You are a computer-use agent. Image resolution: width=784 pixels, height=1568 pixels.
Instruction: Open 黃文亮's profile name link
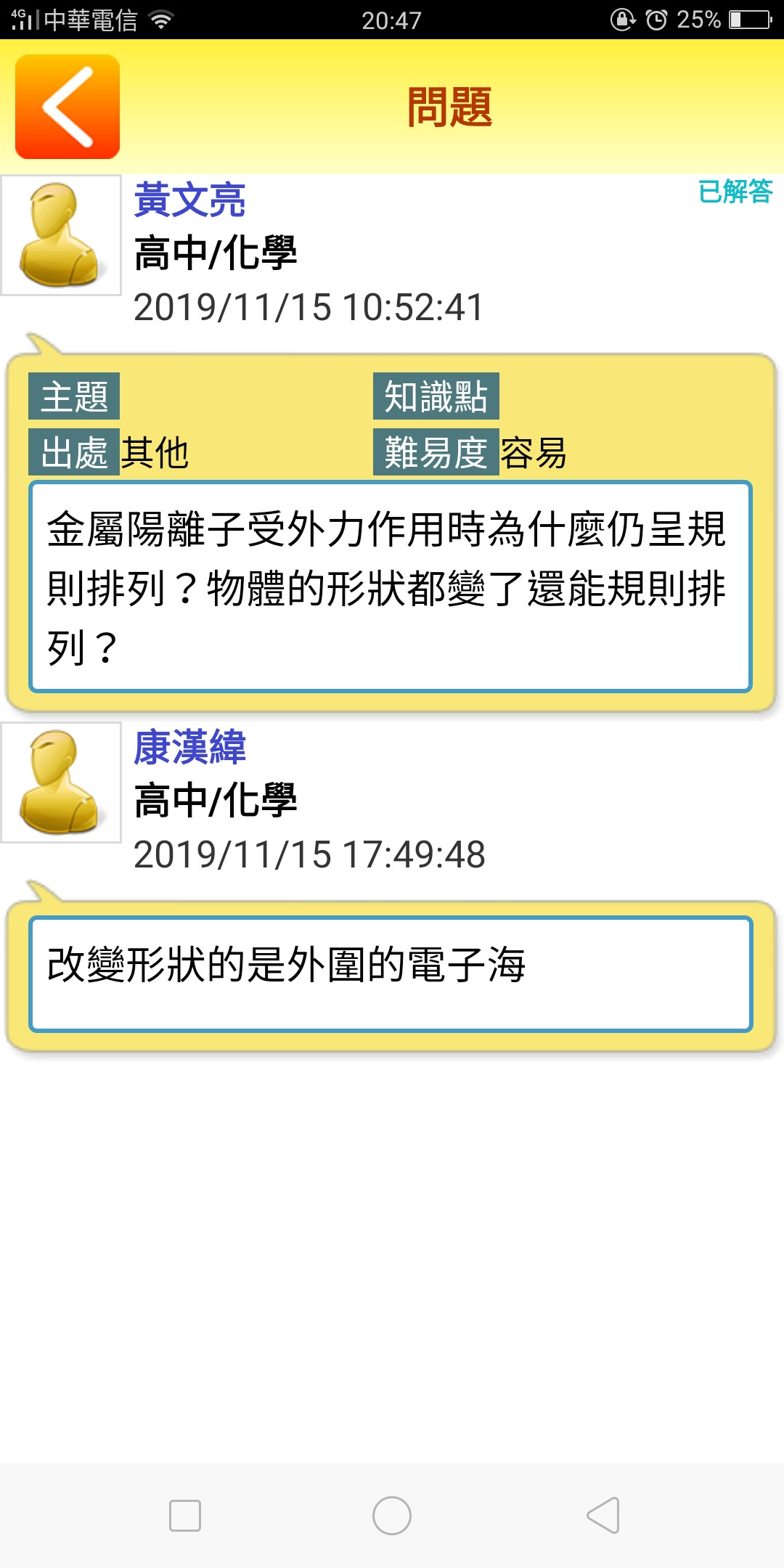click(189, 200)
